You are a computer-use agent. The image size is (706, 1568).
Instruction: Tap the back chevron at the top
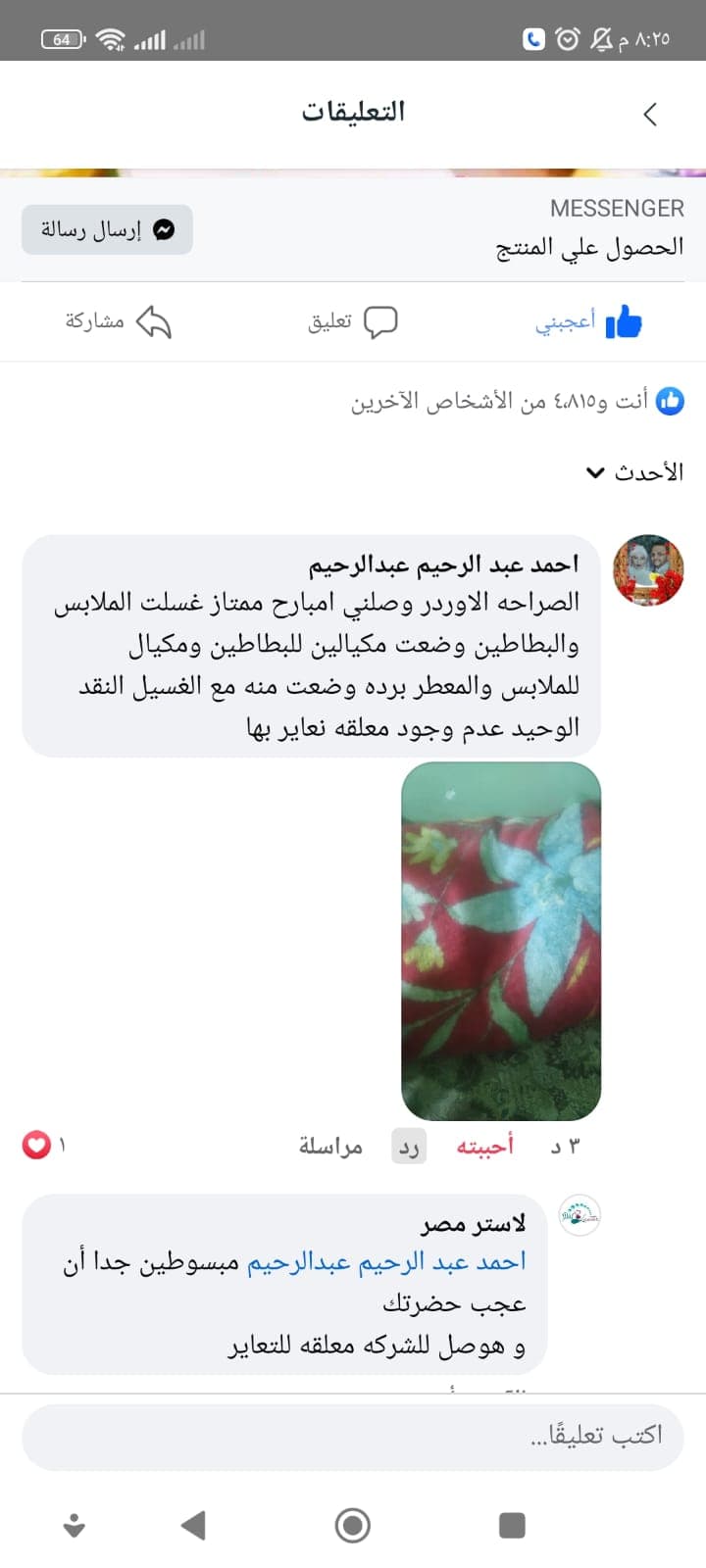(649, 113)
